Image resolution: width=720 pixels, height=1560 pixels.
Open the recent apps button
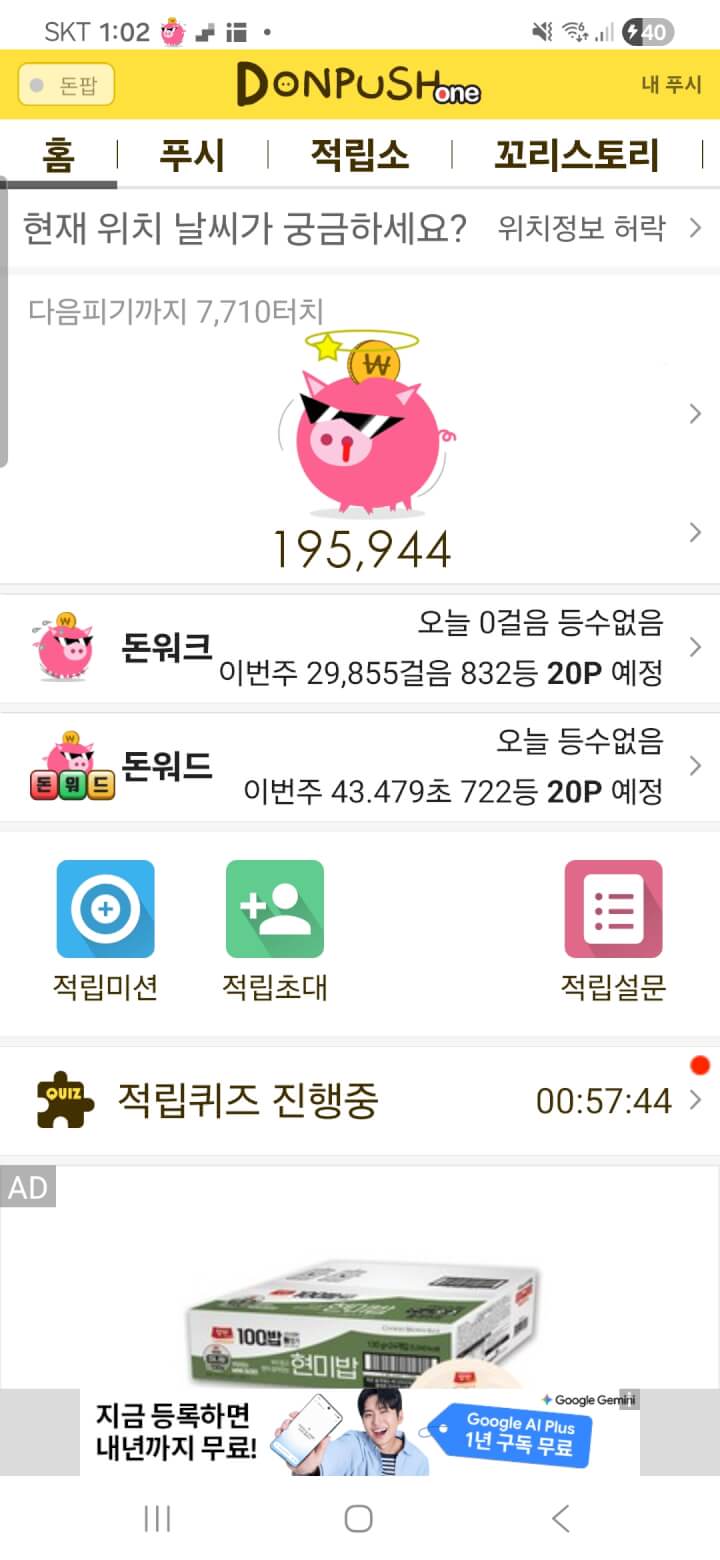157,1518
